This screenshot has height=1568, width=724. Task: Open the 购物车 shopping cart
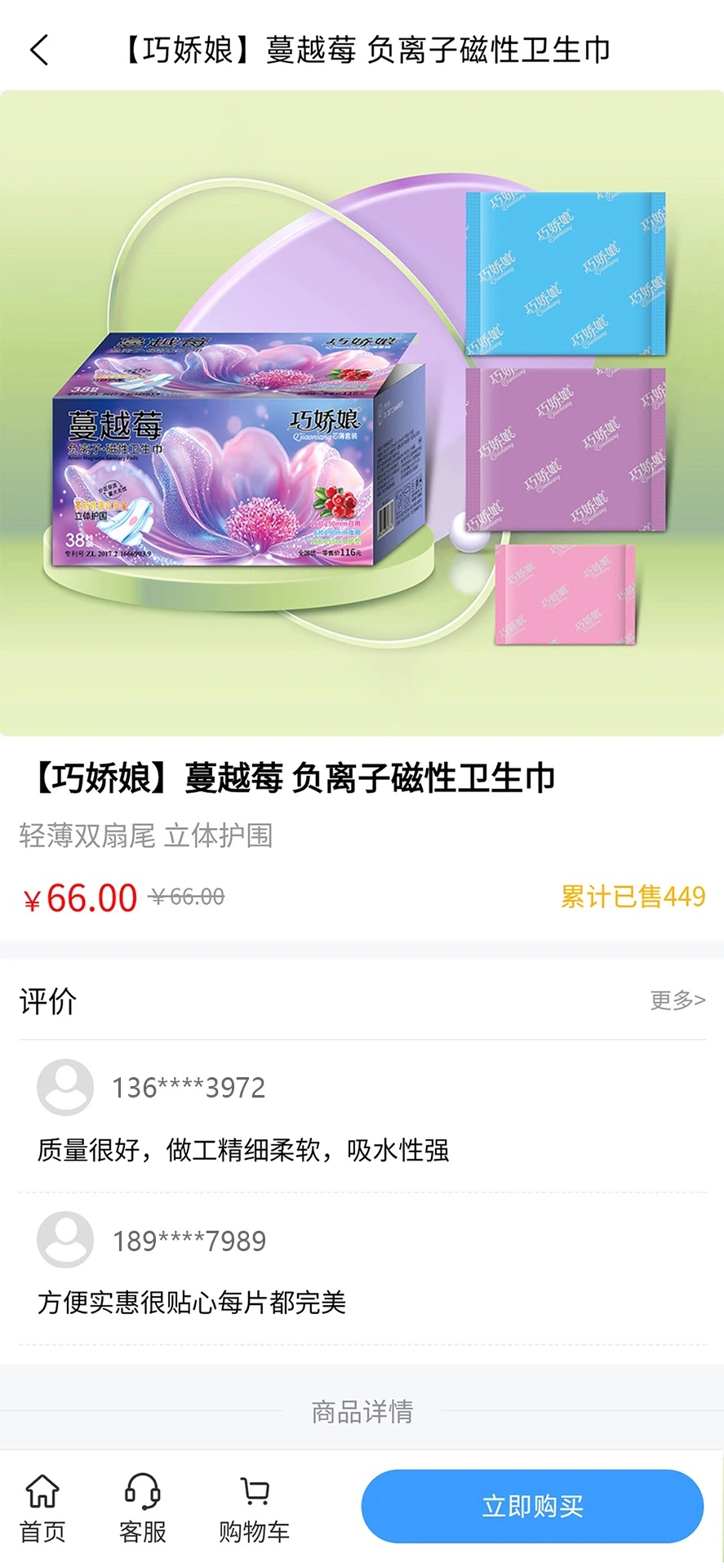click(x=254, y=1508)
